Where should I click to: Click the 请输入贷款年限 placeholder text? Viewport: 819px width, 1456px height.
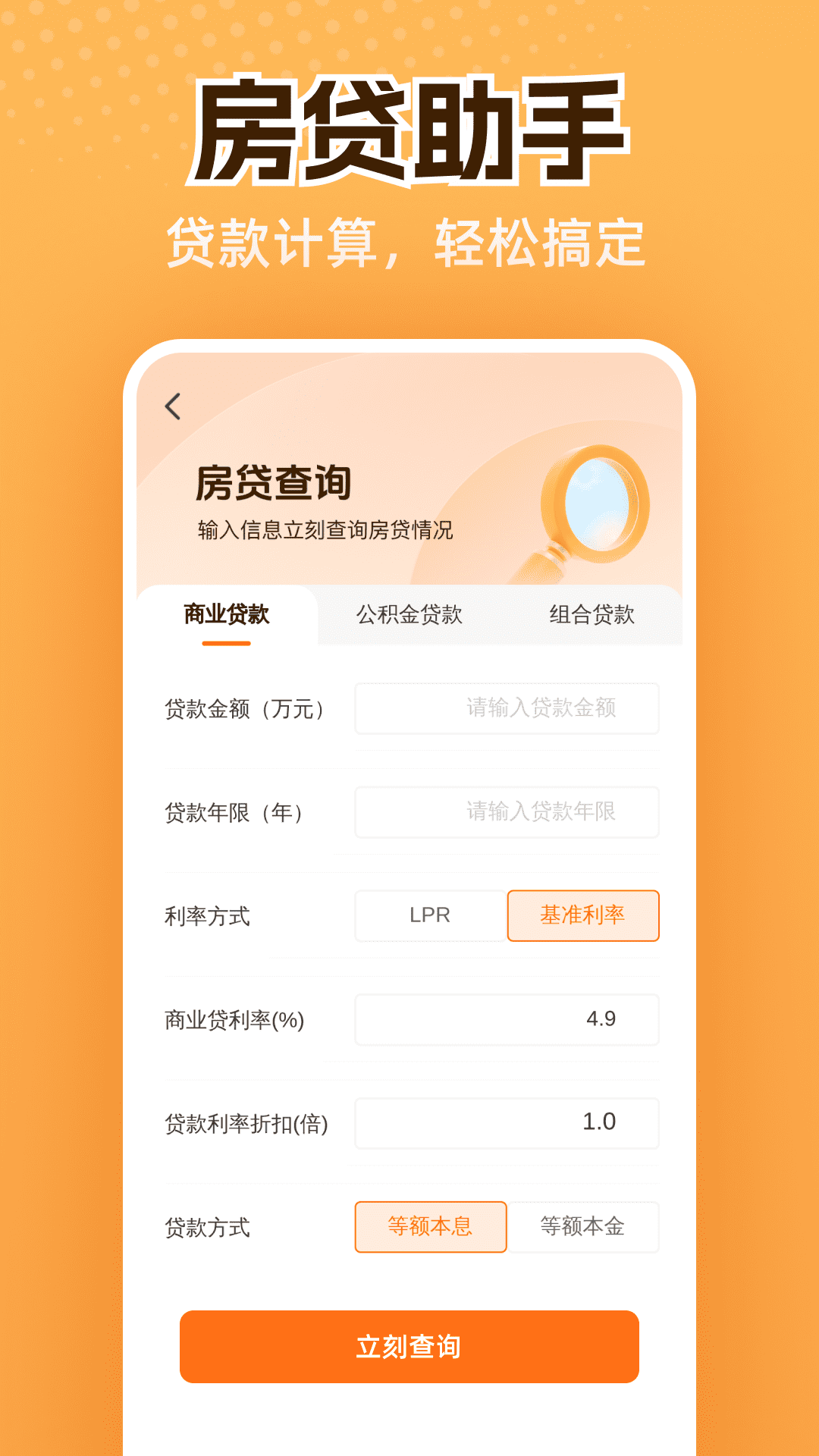click(x=541, y=811)
